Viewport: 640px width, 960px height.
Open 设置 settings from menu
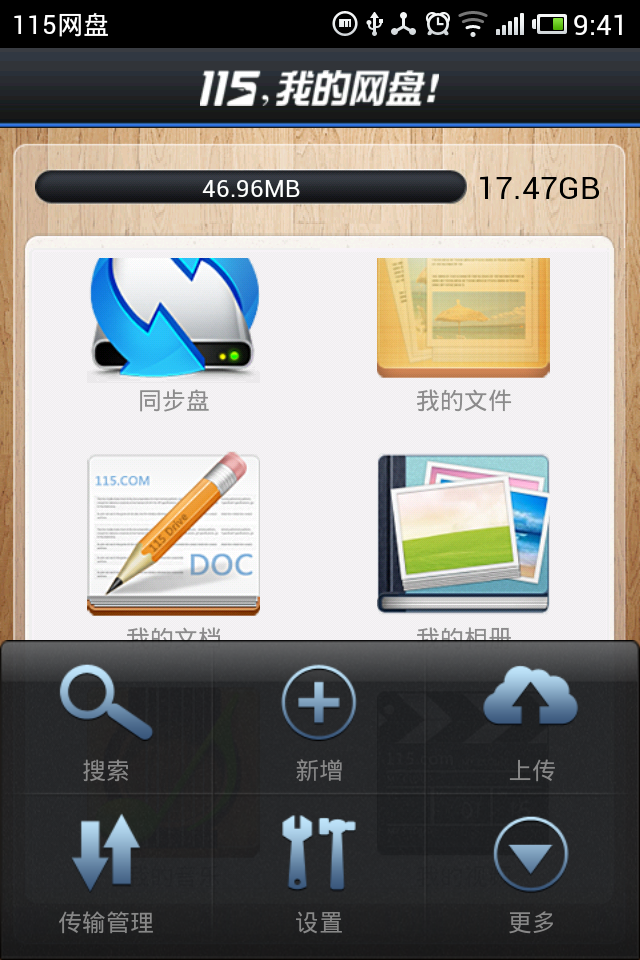pos(319,872)
